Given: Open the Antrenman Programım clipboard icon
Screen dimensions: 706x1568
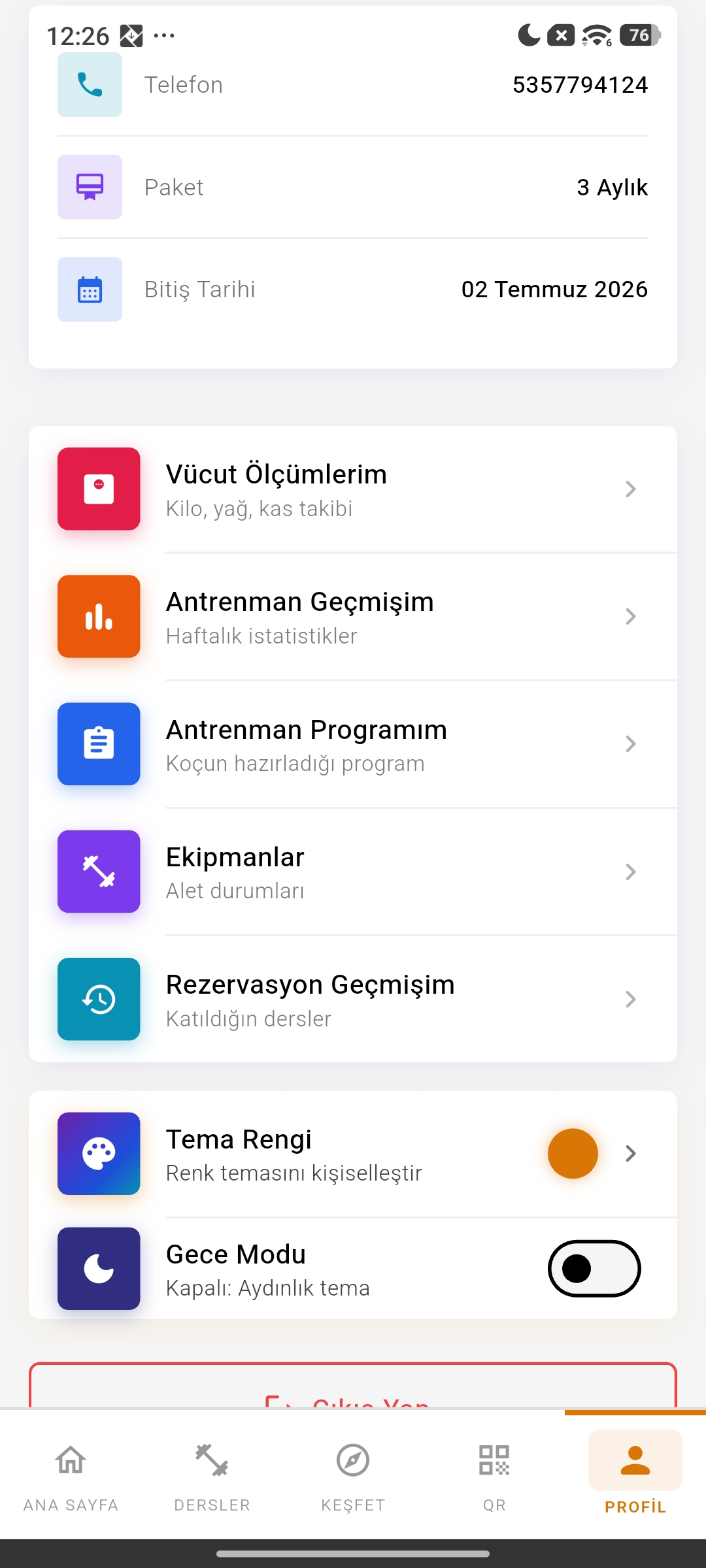Looking at the screenshot, I should click(x=99, y=744).
